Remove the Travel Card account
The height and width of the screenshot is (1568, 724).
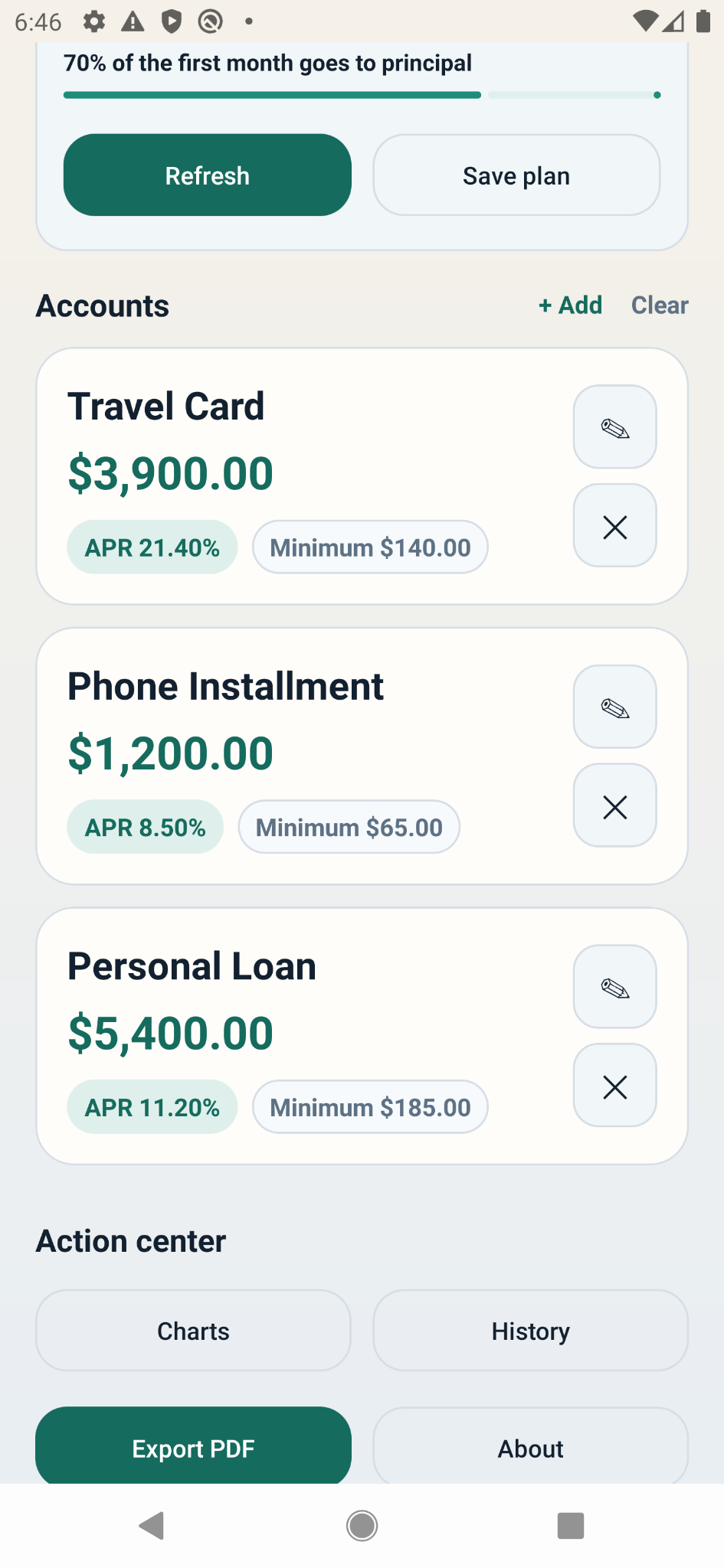(x=614, y=526)
